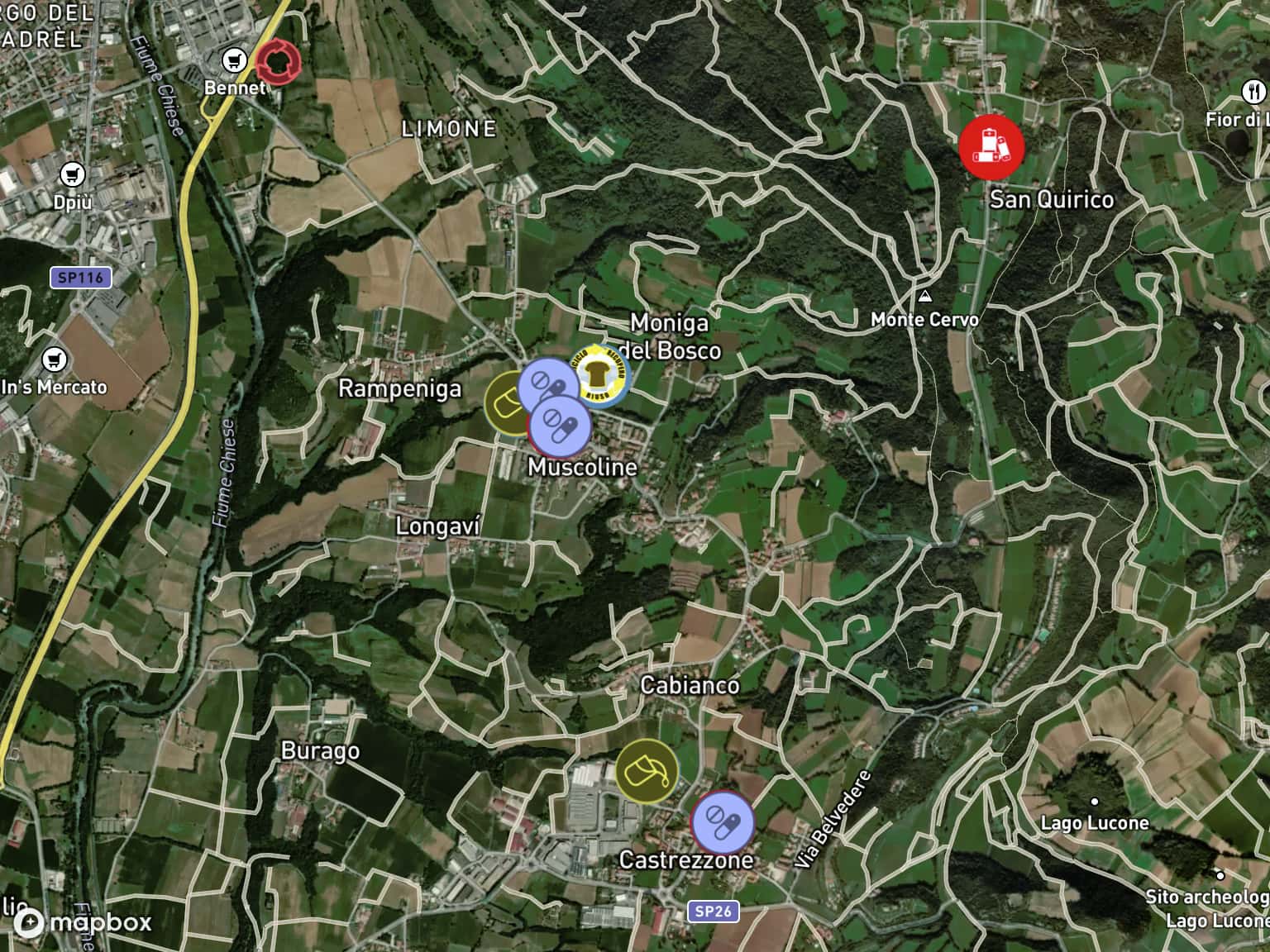Open the blue pill marker at Castrezzone

click(723, 821)
